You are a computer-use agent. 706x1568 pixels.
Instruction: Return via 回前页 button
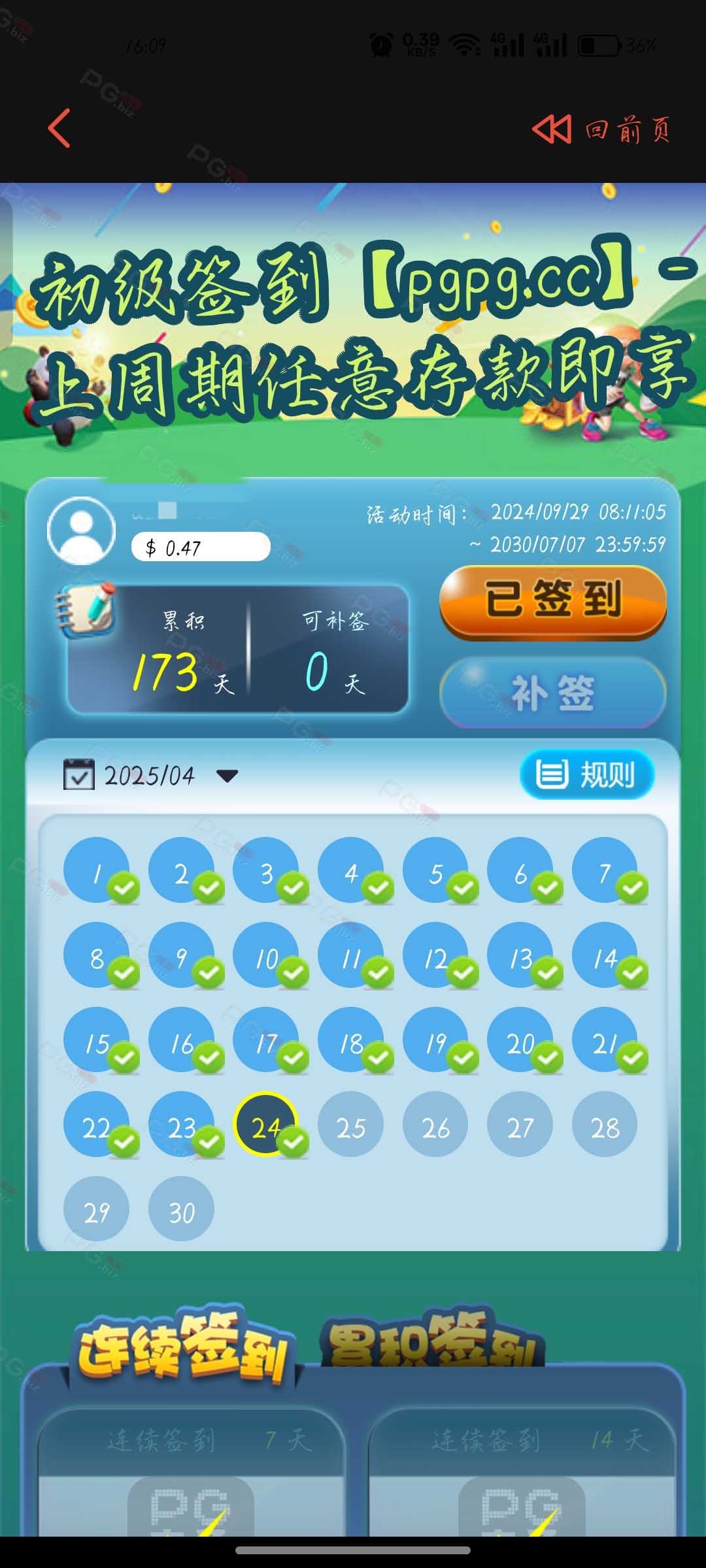coord(602,129)
